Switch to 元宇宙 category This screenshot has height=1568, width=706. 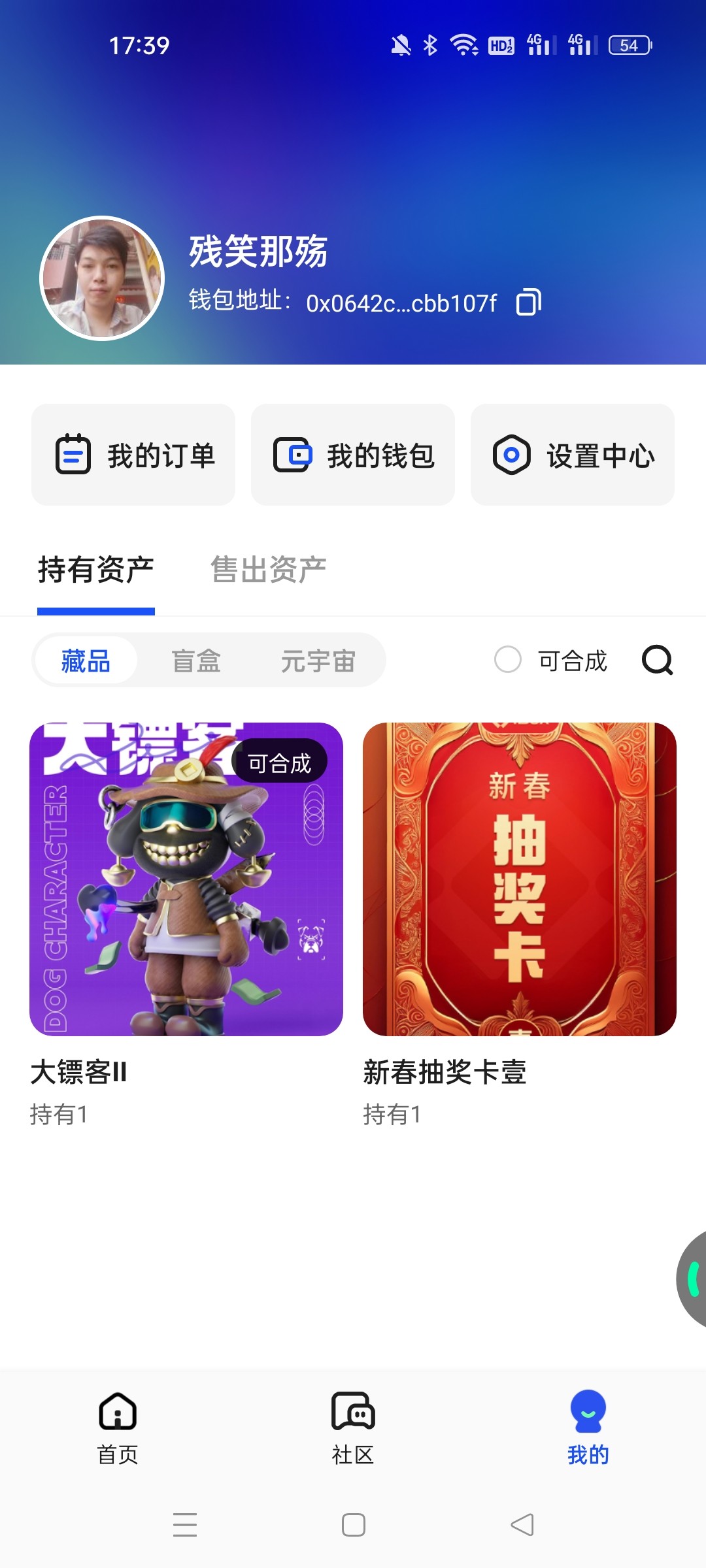tap(318, 661)
